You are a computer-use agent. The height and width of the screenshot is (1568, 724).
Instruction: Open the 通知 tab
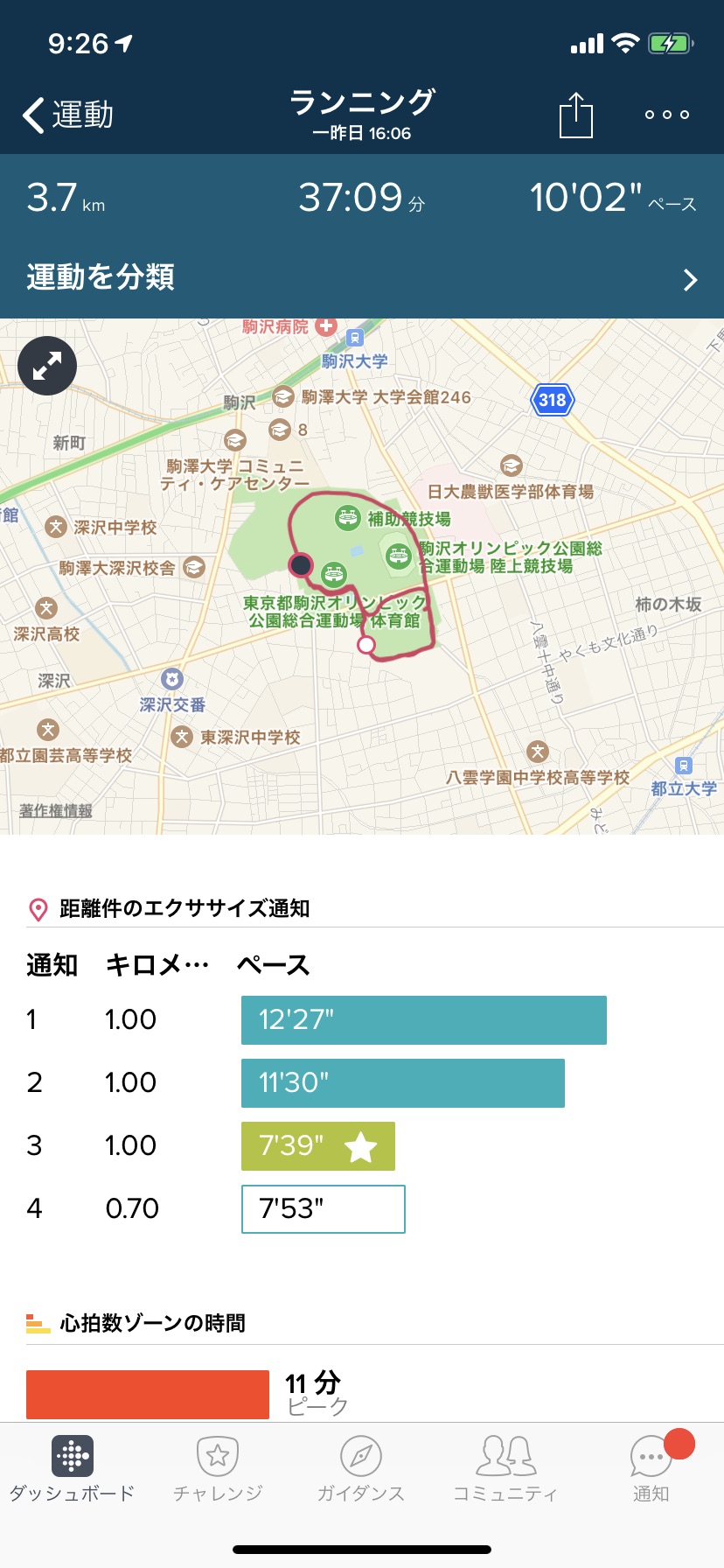(651, 1470)
